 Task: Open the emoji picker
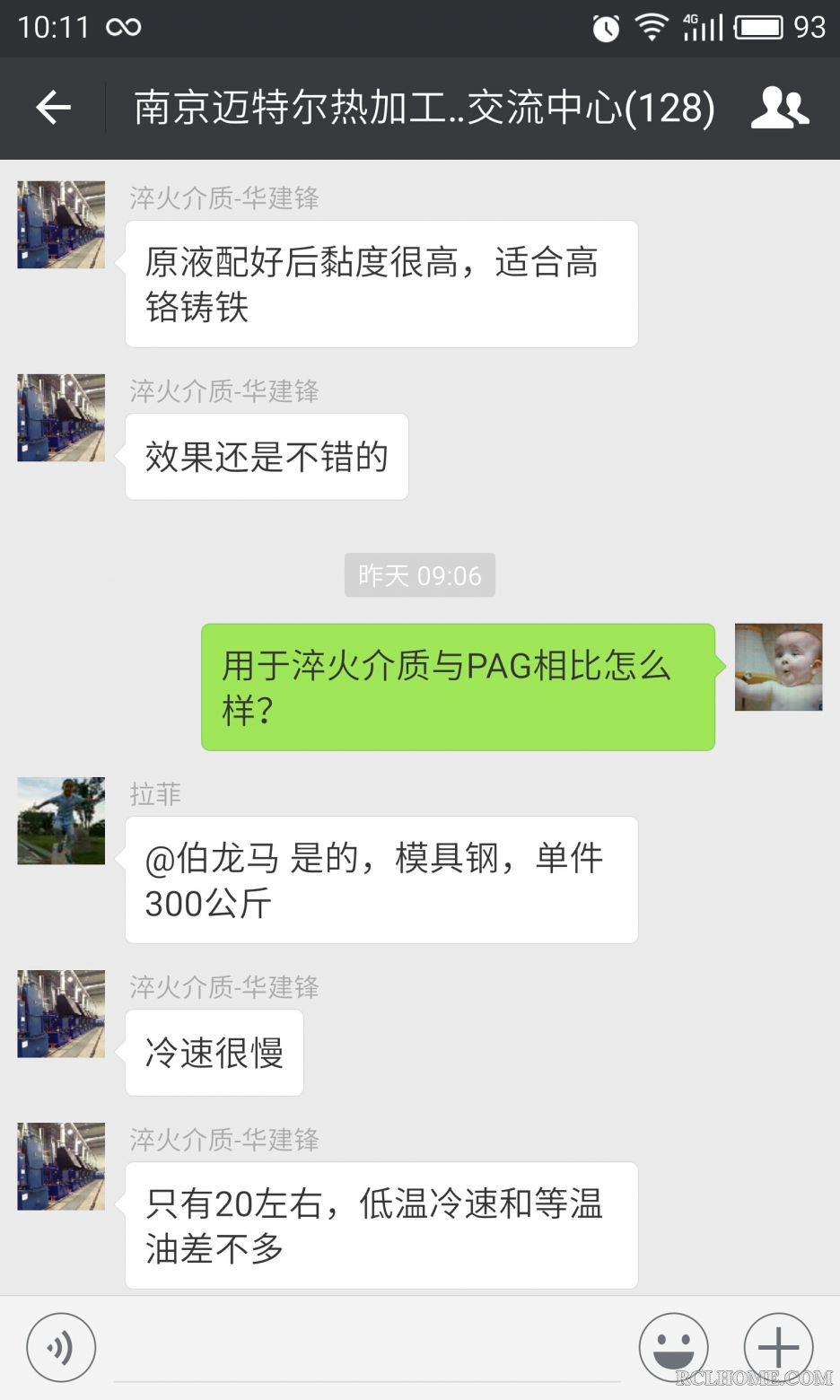click(673, 1347)
